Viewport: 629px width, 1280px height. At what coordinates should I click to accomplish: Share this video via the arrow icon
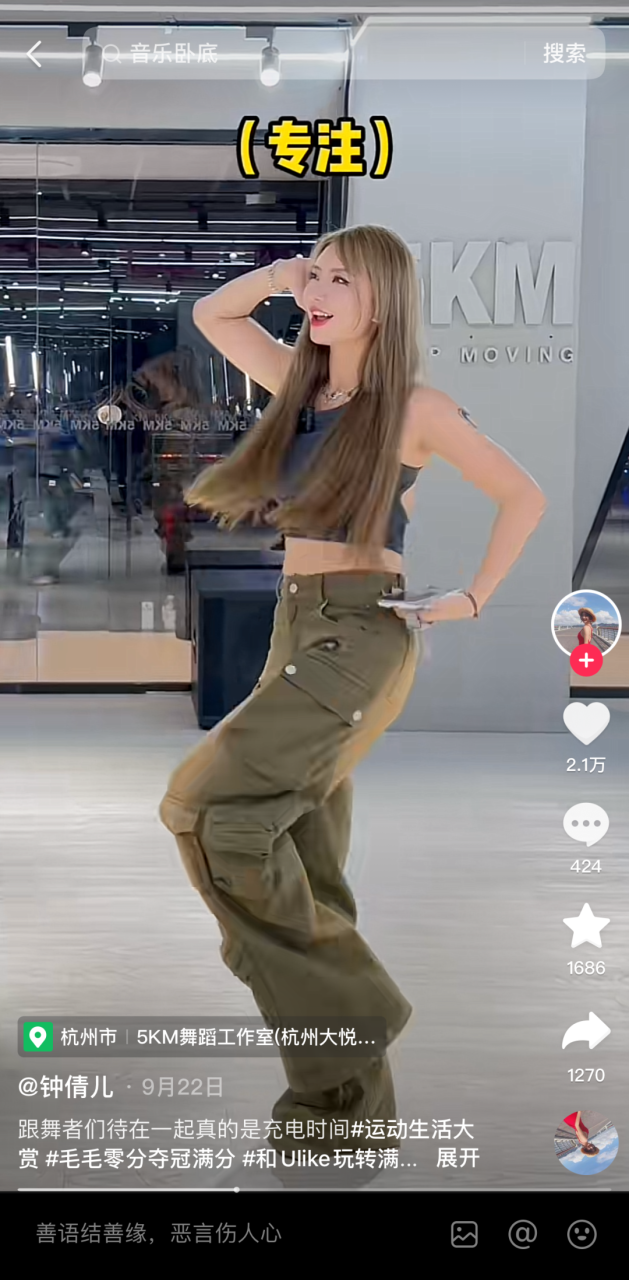pos(586,1031)
